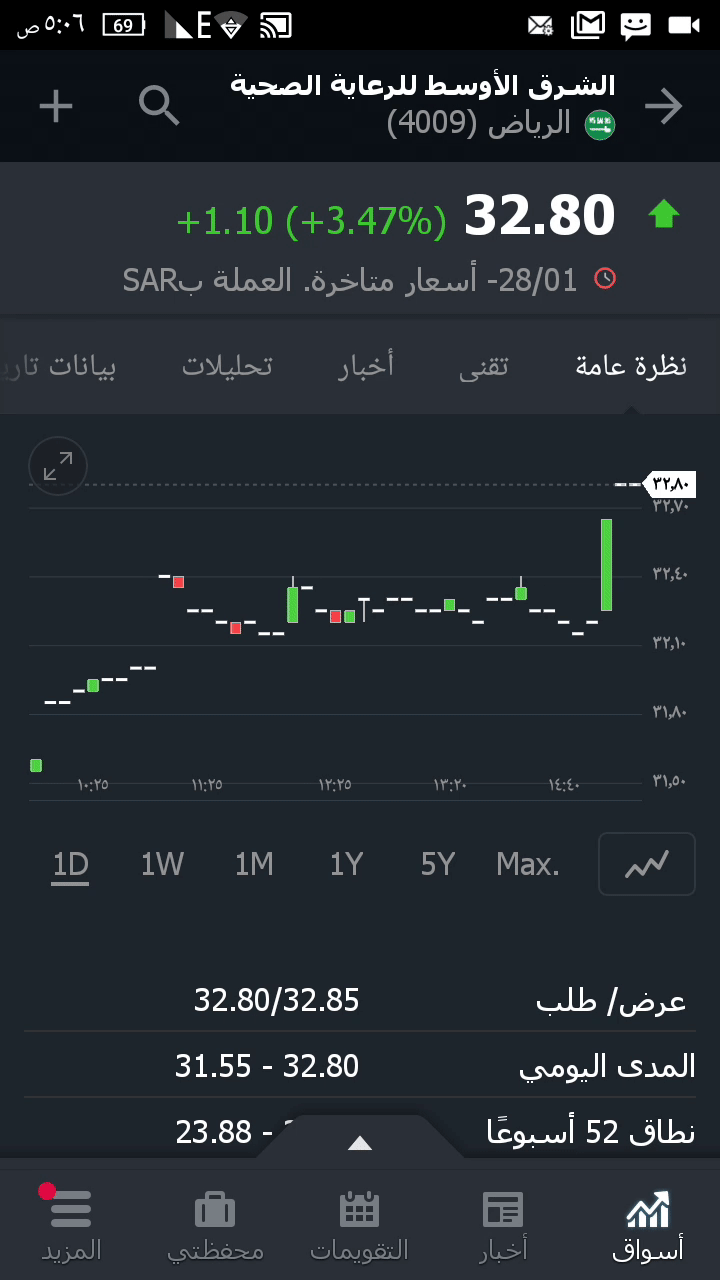The height and width of the screenshot is (1280, 720).
Task: Show the 1Y chart range
Action: click(346, 864)
